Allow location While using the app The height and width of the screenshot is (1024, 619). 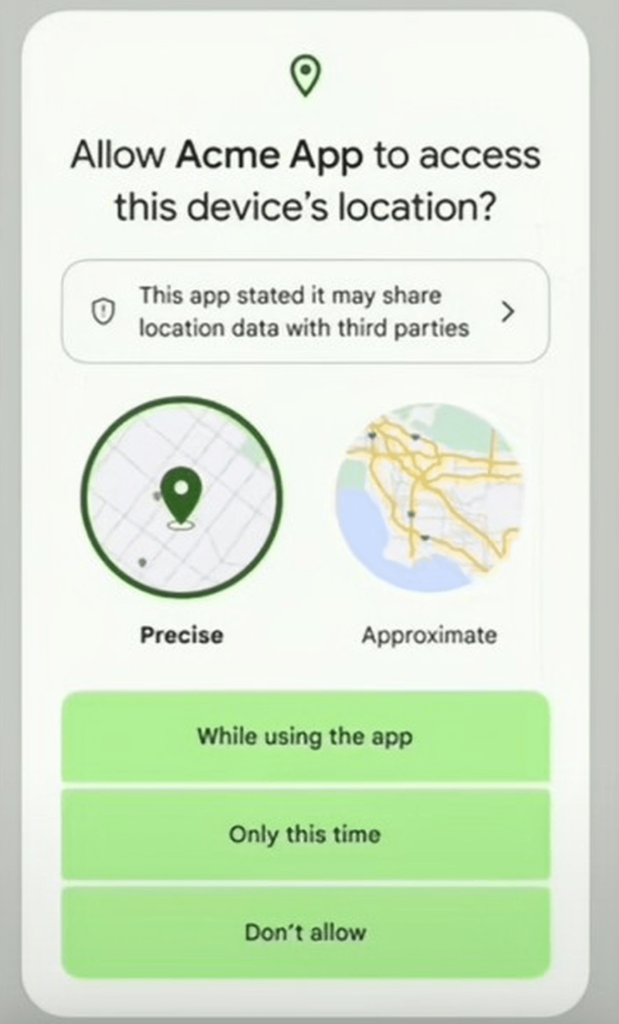pos(306,737)
